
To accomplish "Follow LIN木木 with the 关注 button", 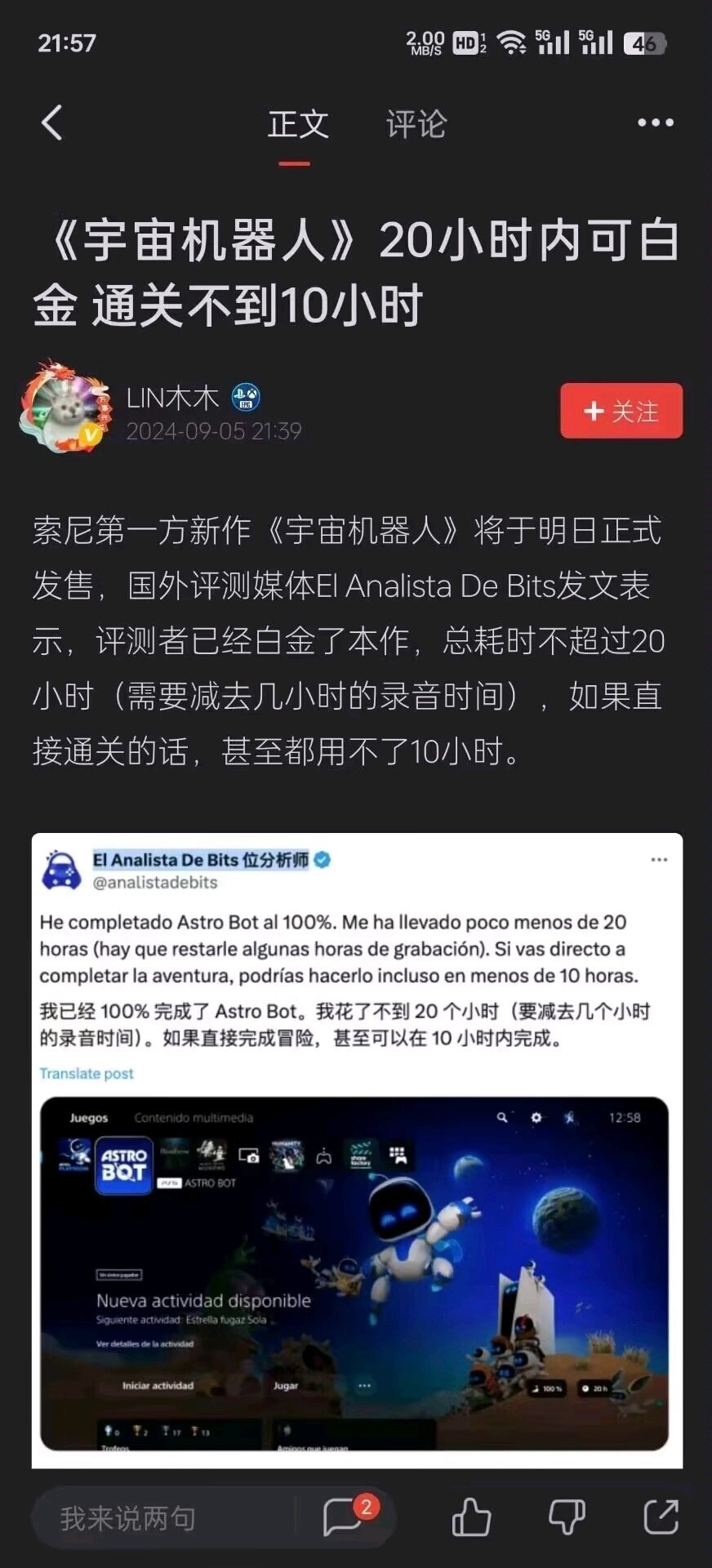I will [x=621, y=411].
